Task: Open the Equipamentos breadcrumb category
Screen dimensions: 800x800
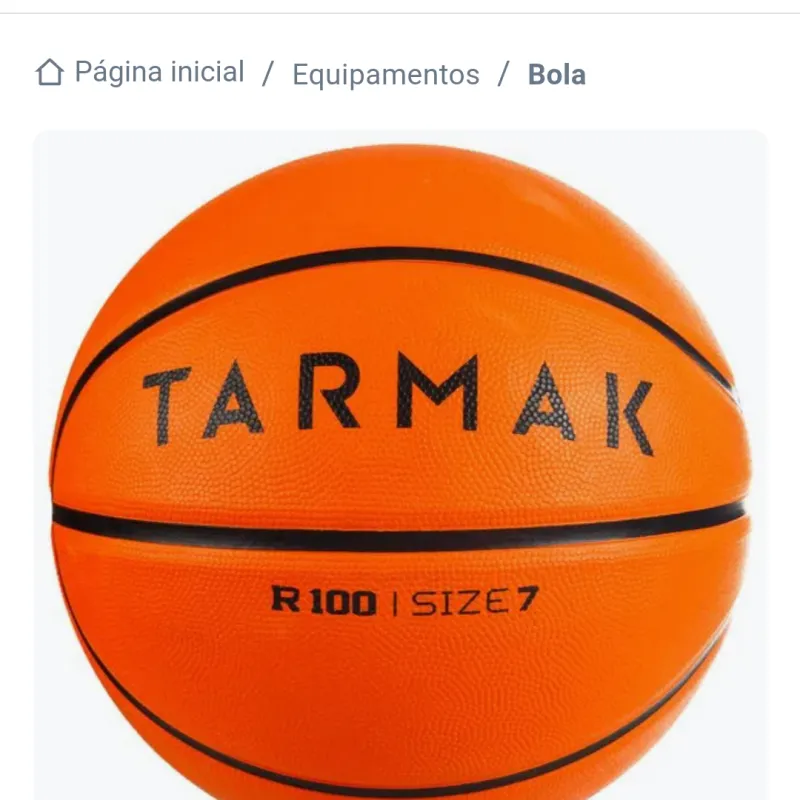Action: pos(385,75)
